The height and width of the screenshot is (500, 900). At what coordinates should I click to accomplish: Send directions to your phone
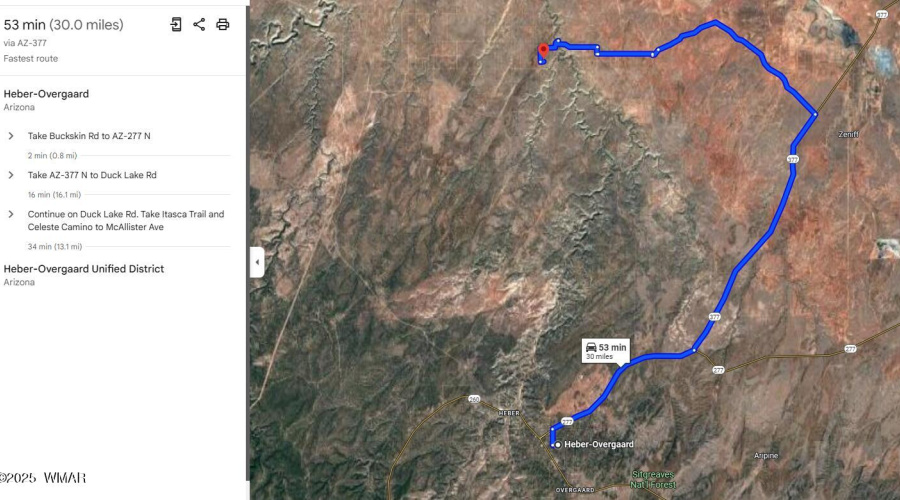coord(176,25)
